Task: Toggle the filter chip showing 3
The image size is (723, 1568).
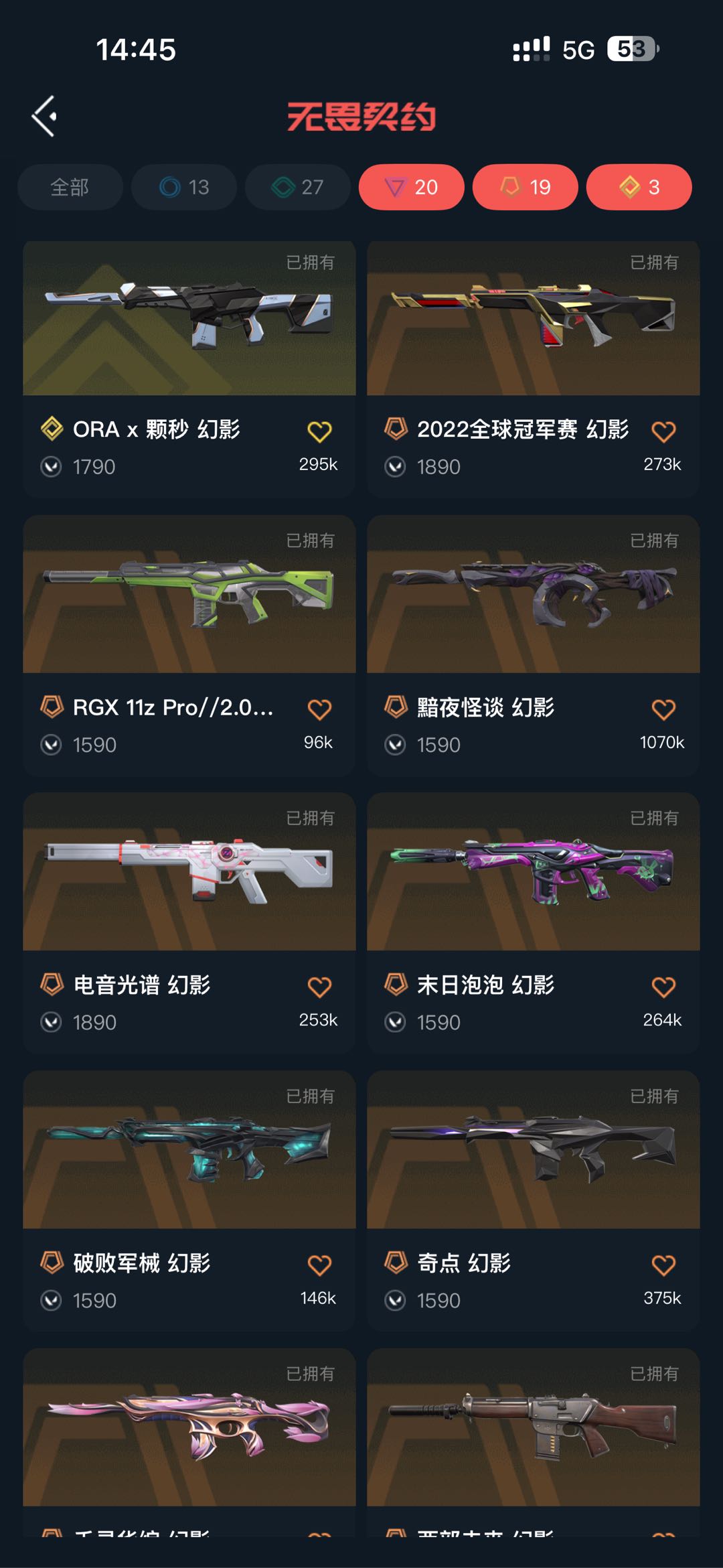Action: pyautogui.click(x=639, y=187)
